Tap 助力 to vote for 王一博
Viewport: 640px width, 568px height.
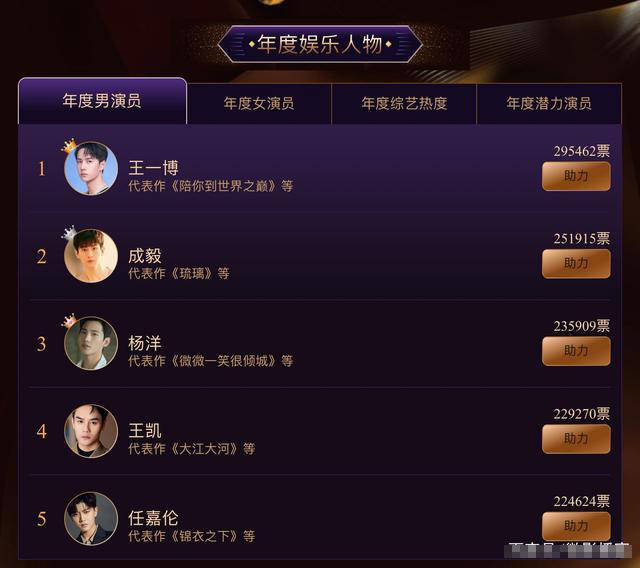click(576, 176)
